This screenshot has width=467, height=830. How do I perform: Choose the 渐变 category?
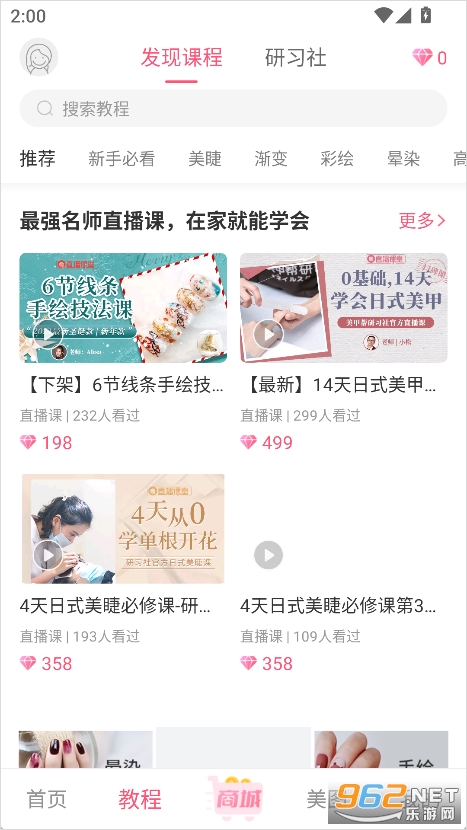[x=271, y=158]
